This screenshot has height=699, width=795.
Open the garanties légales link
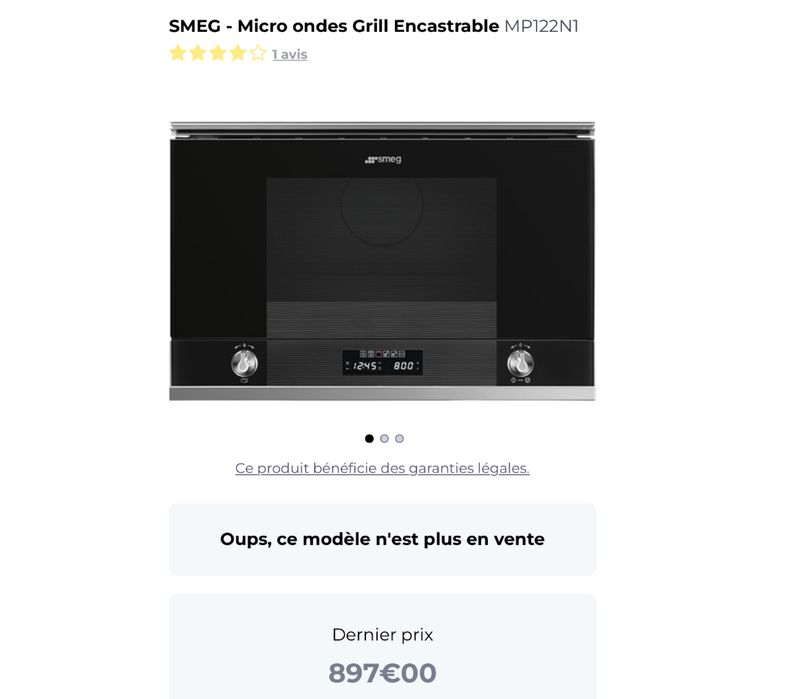click(x=382, y=468)
